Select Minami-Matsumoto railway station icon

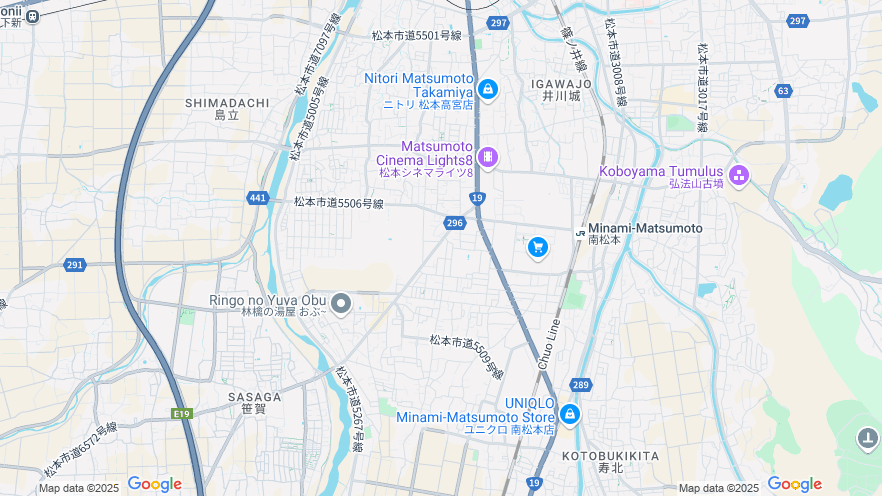tap(580, 233)
